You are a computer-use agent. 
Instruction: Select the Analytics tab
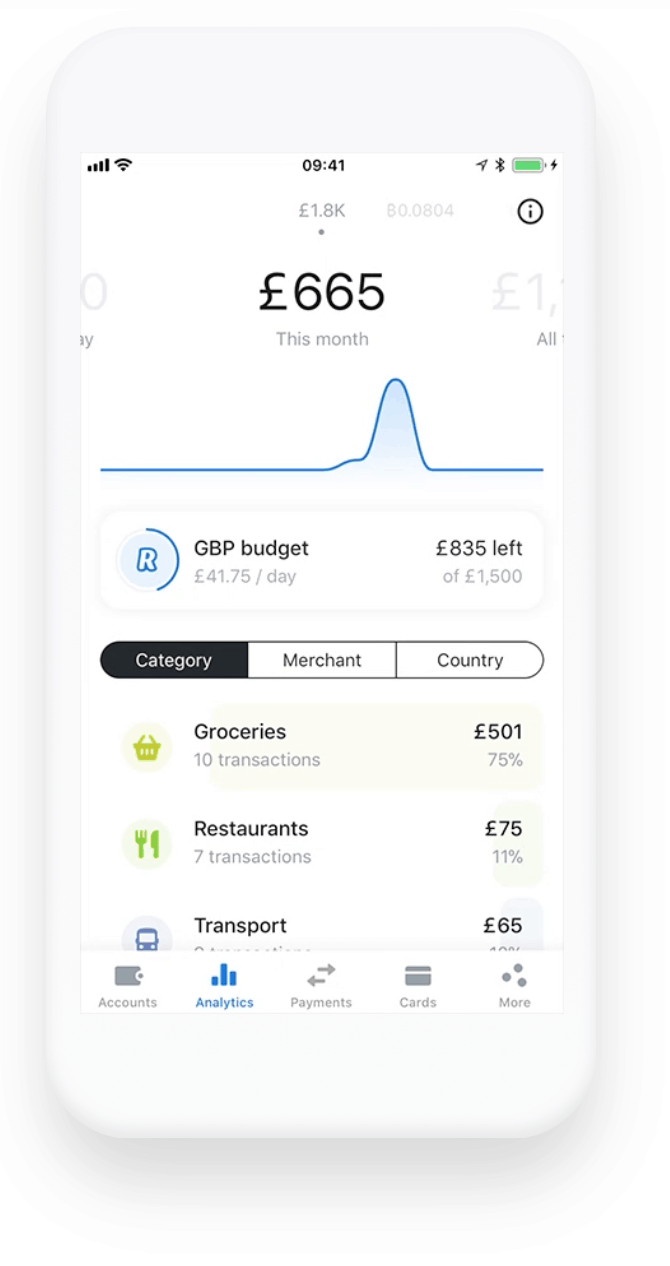click(x=225, y=986)
